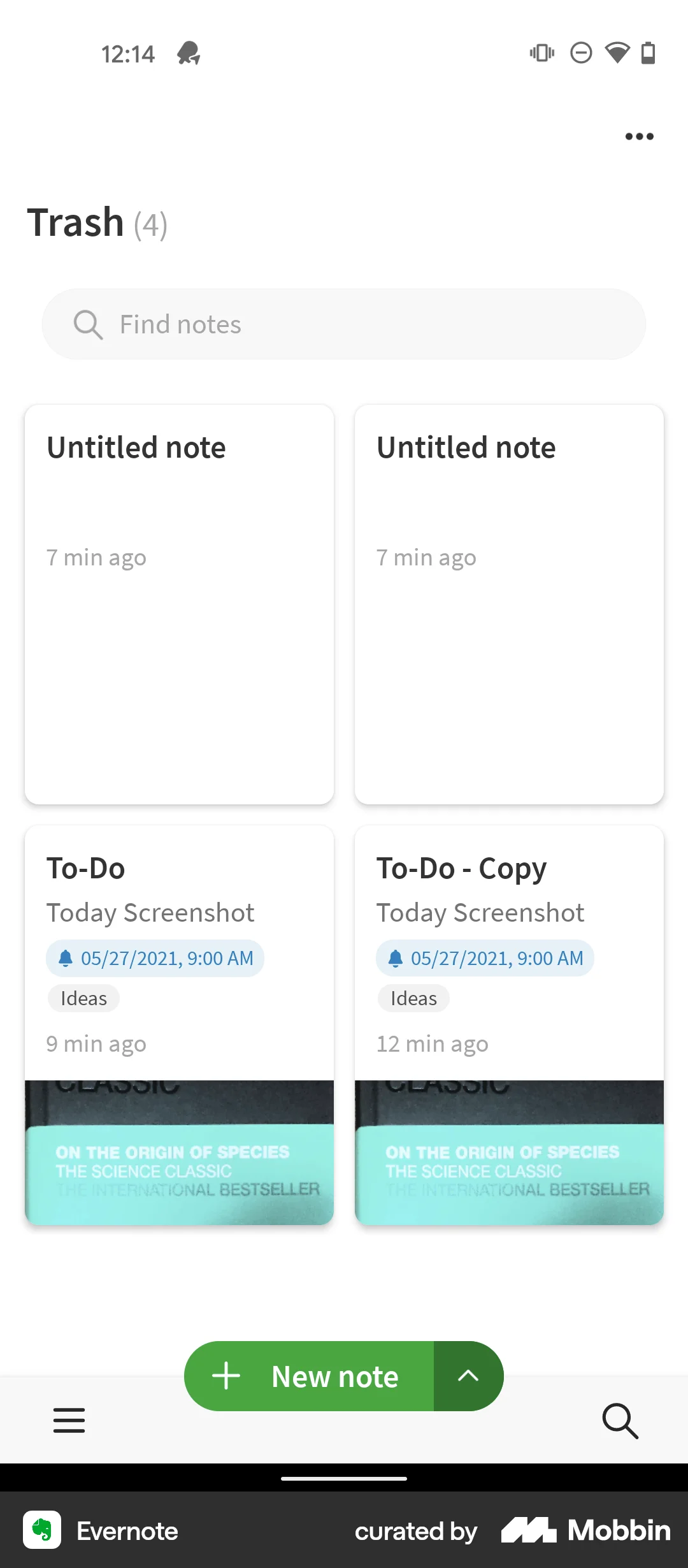Tap the notification icon in the status bar
This screenshot has height=1568, width=688.
coord(189,54)
